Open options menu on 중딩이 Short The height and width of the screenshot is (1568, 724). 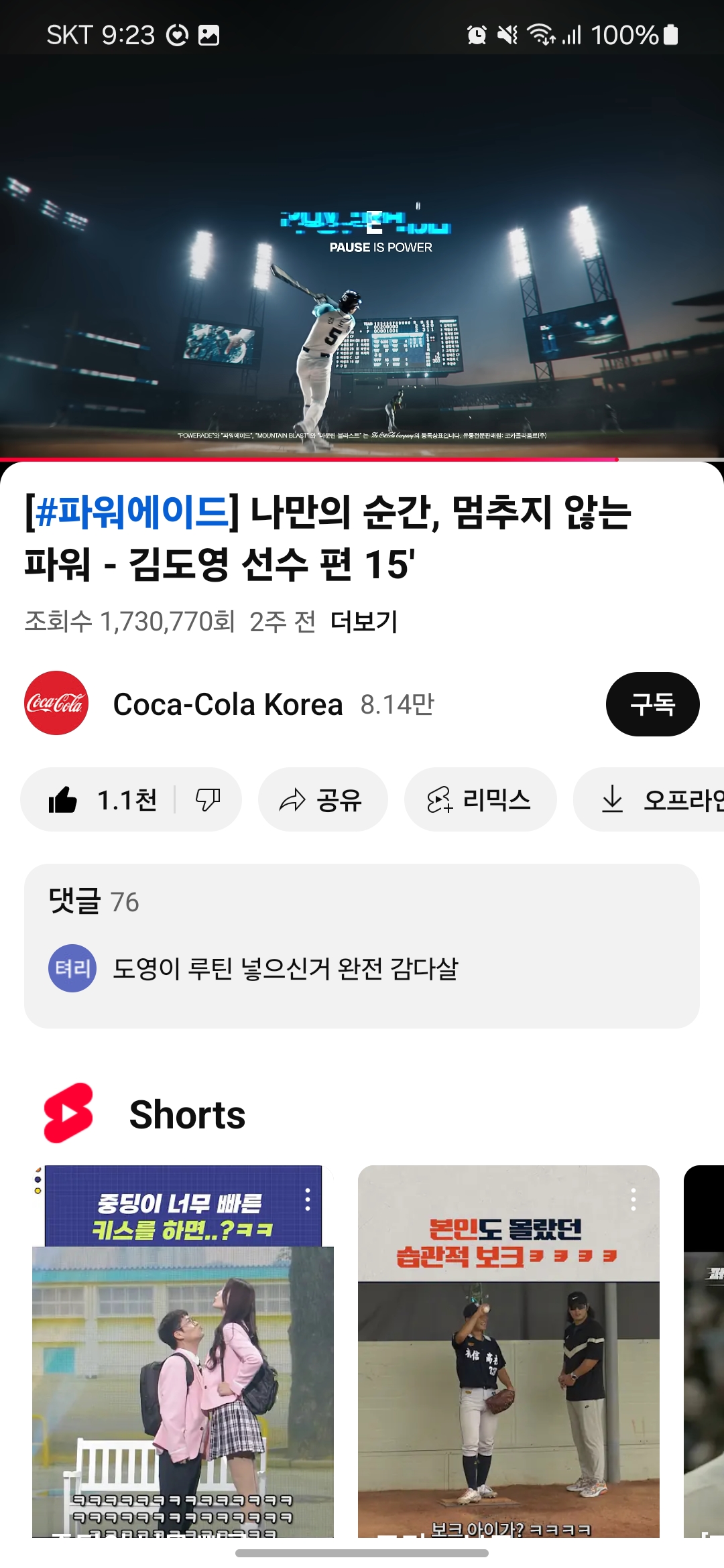[308, 1199]
